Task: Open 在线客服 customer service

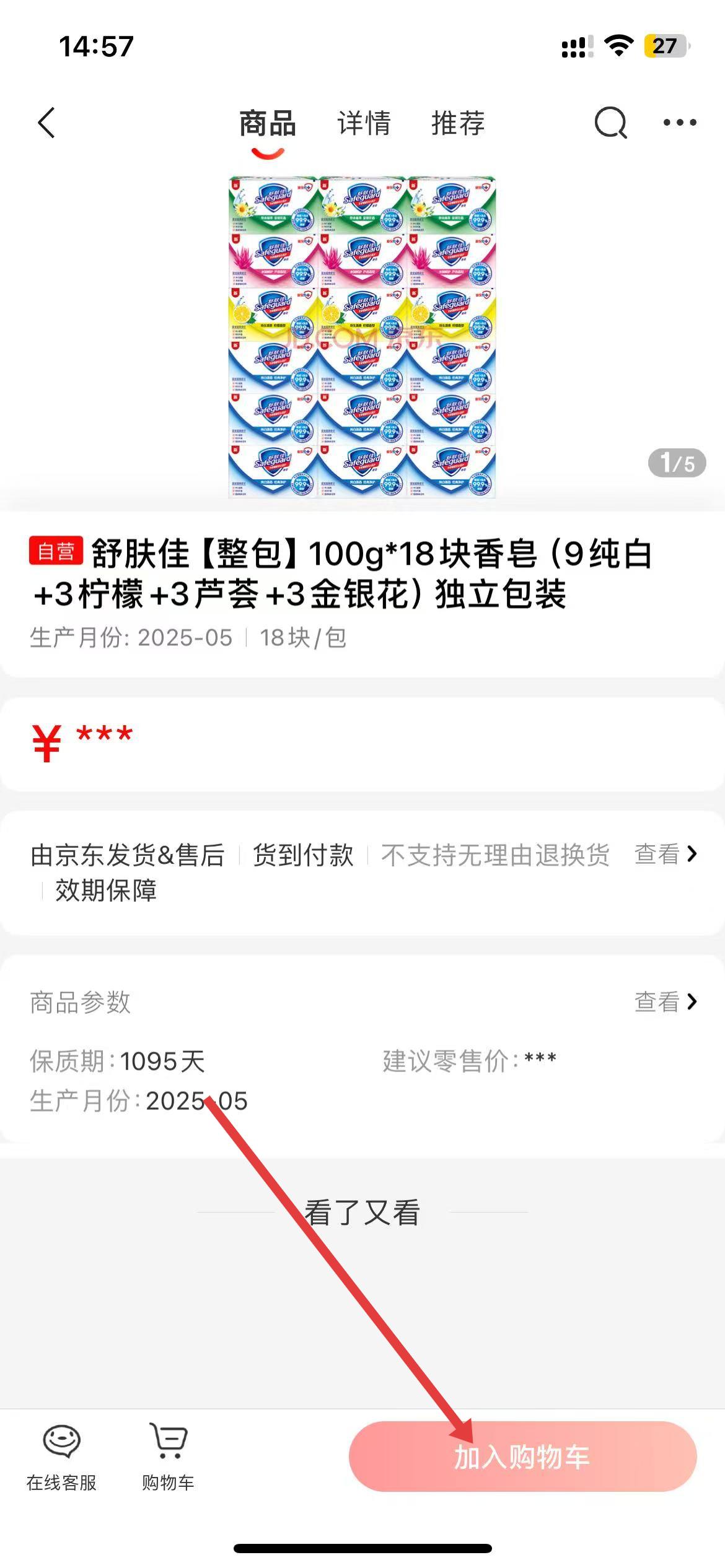Action: 61,1457
